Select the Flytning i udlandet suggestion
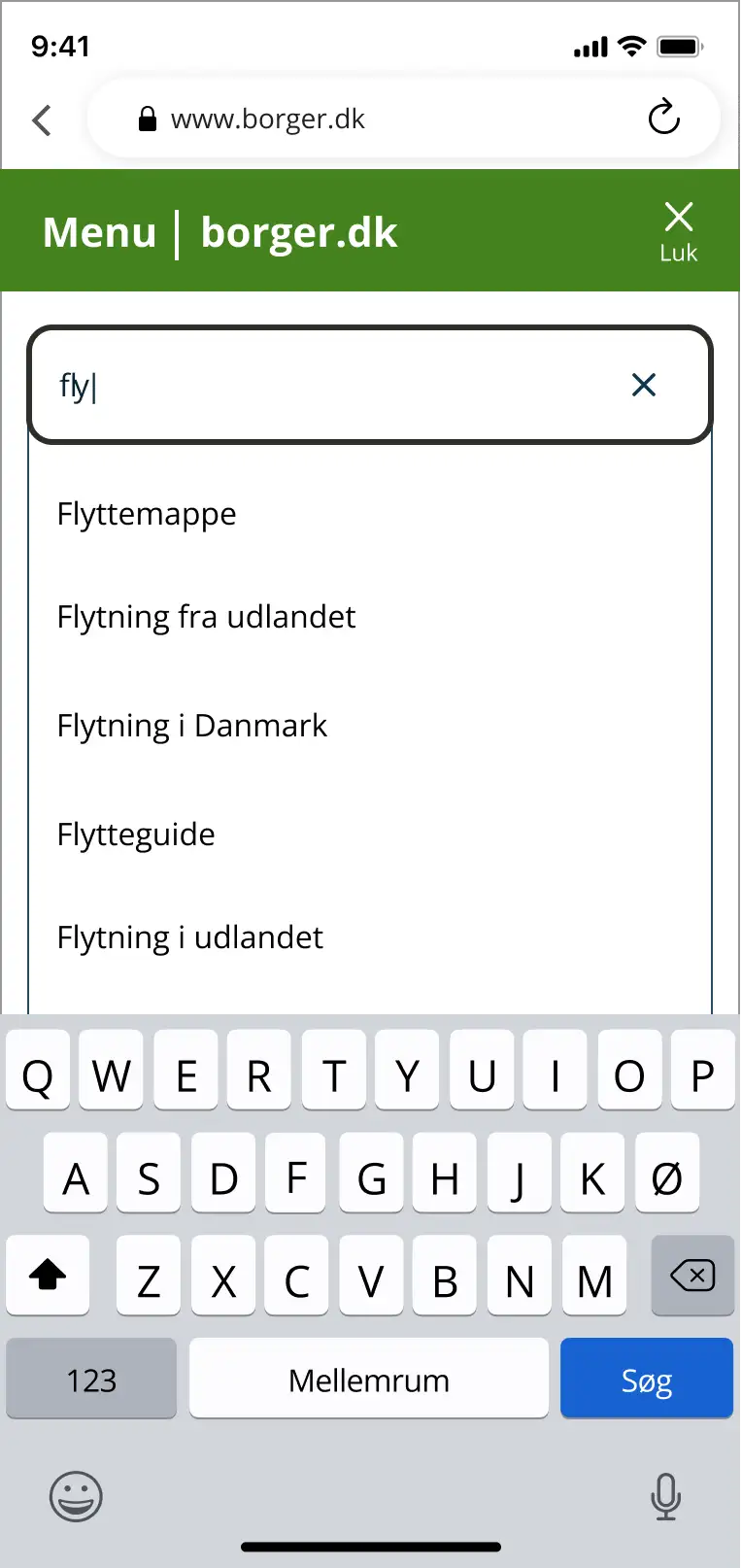The width and height of the screenshot is (742, 1568). [x=190, y=937]
